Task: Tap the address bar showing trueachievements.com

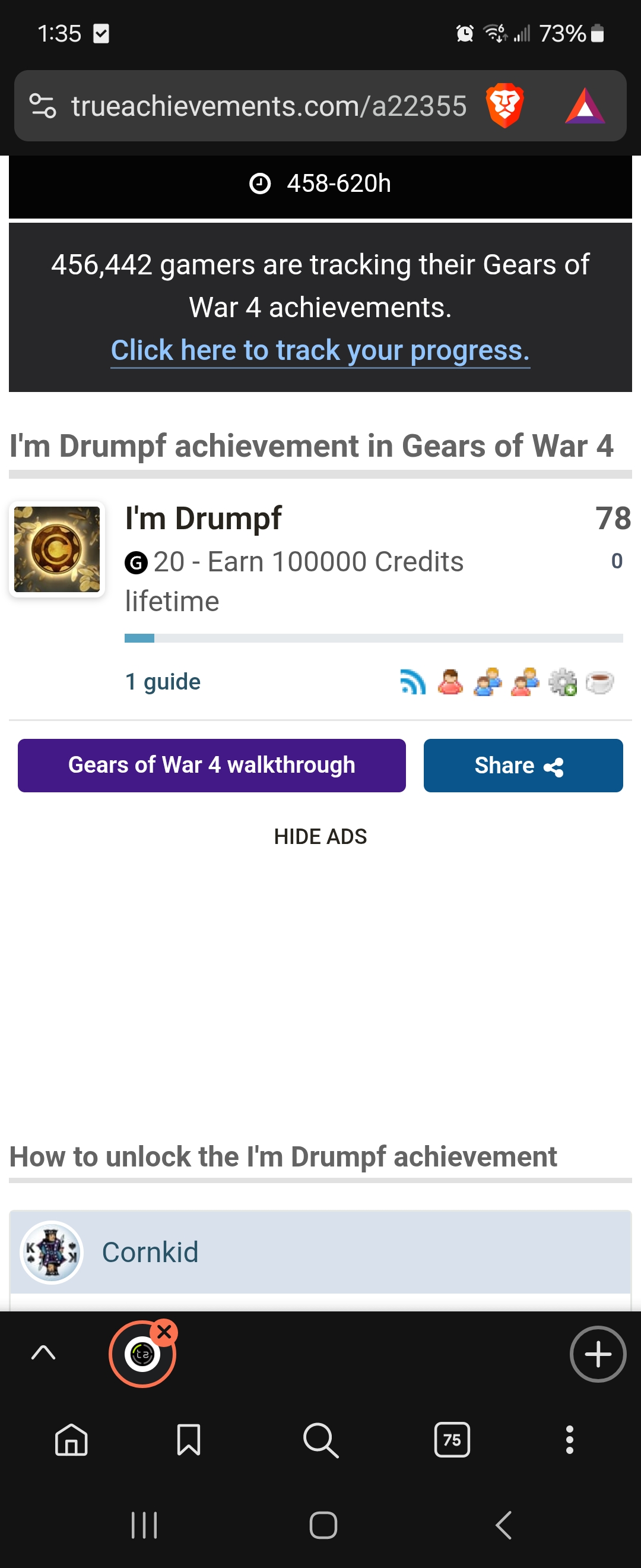Action: (x=268, y=106)
